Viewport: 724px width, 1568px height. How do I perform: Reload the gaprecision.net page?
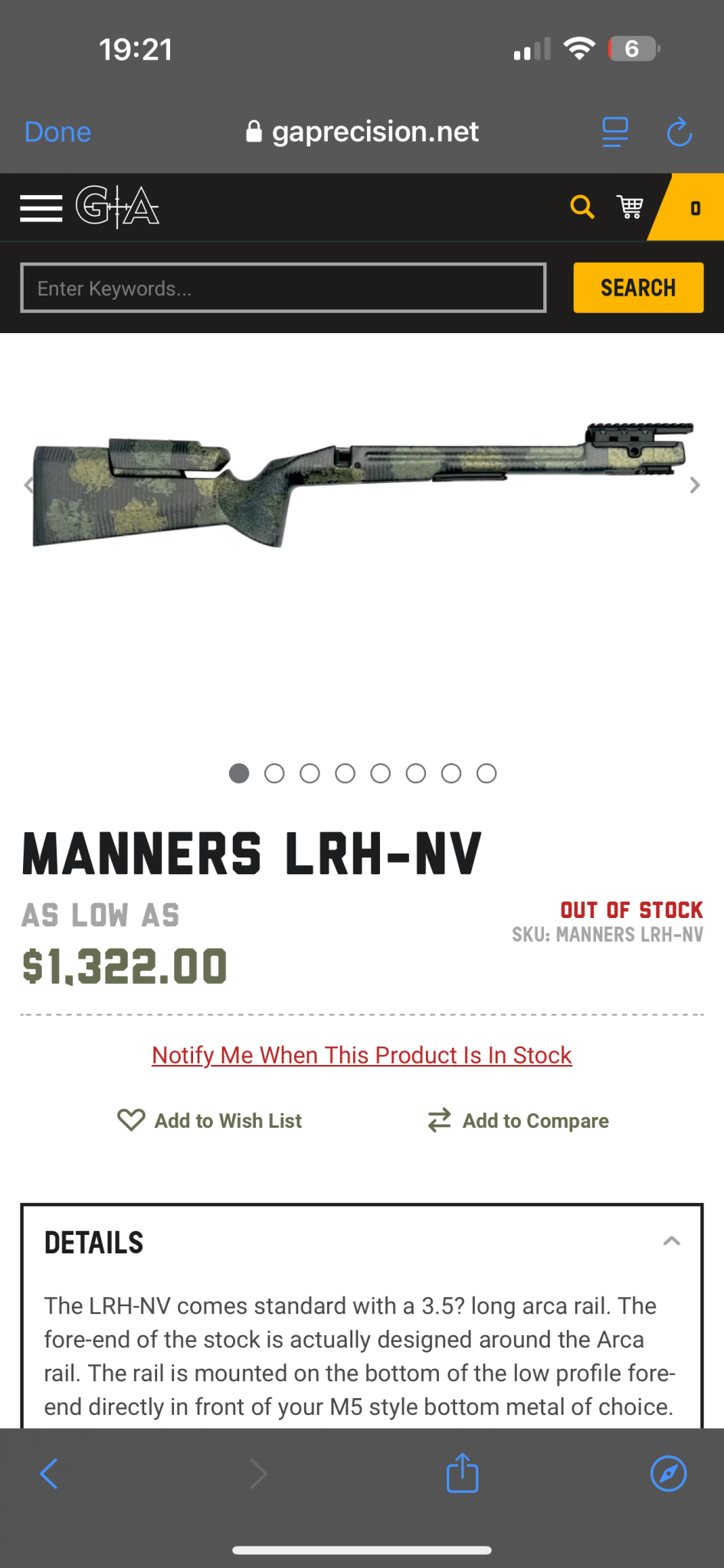(x=679, y=132)
